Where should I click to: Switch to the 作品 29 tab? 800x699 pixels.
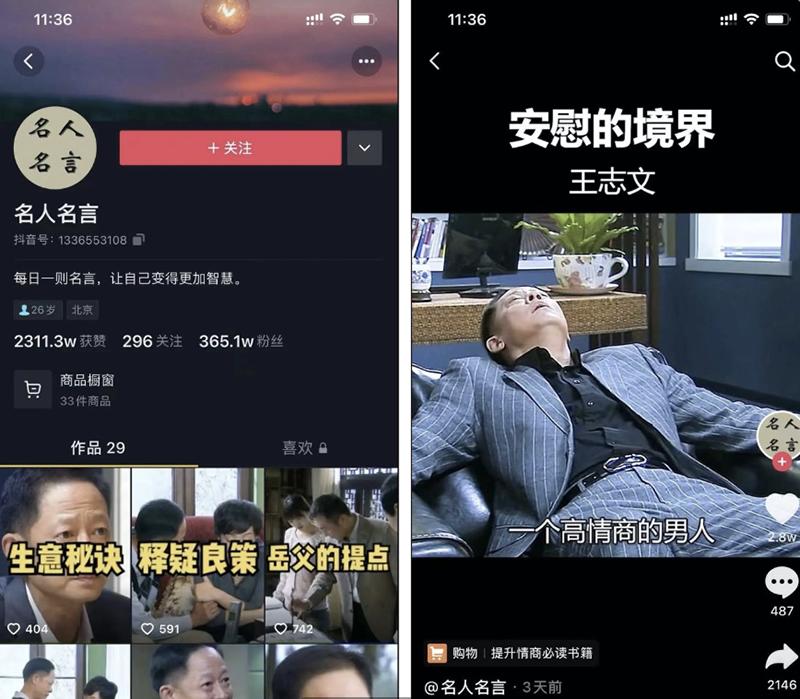pos(97,448)
